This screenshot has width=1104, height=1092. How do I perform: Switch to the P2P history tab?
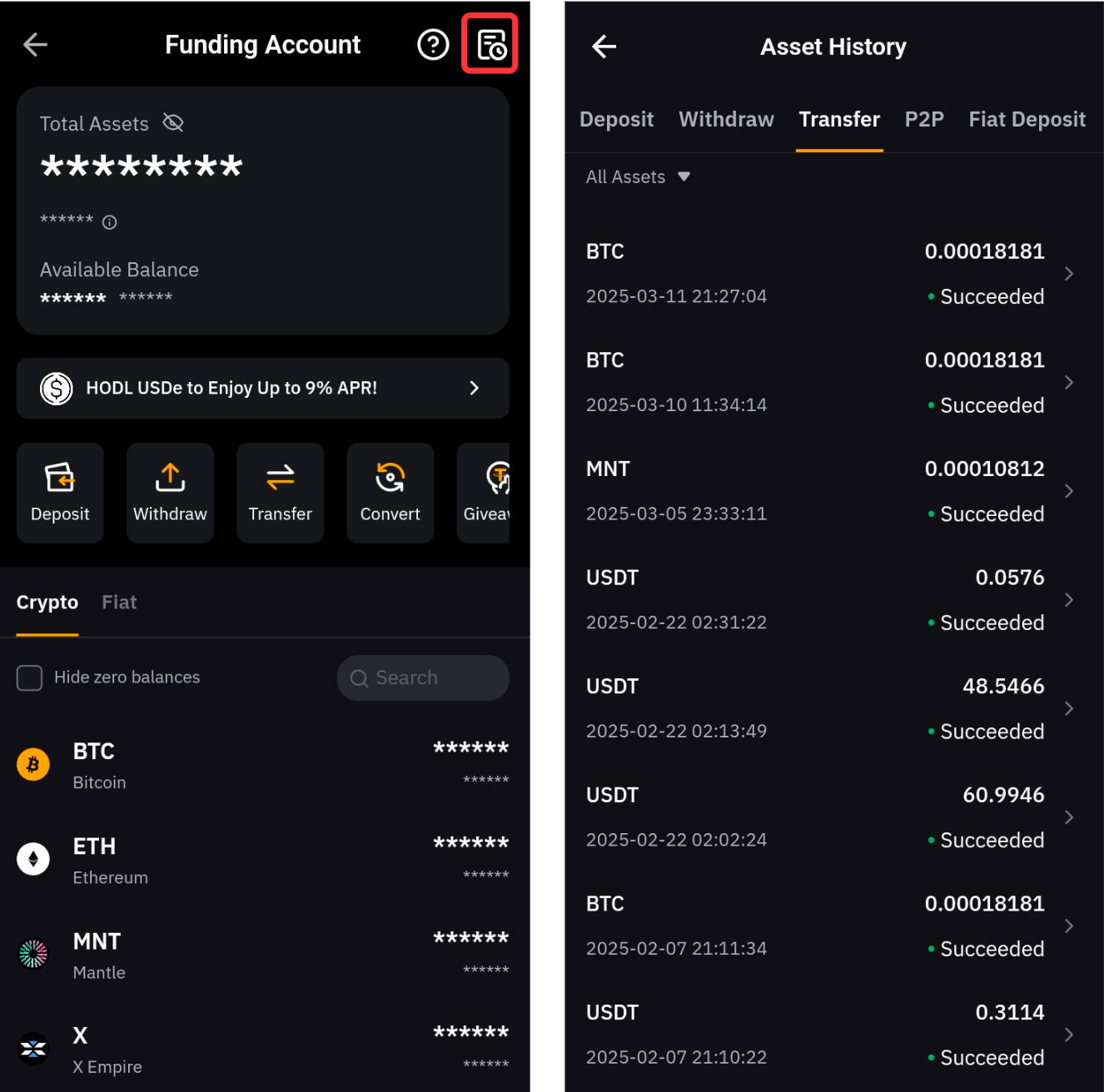coord(923,119)
